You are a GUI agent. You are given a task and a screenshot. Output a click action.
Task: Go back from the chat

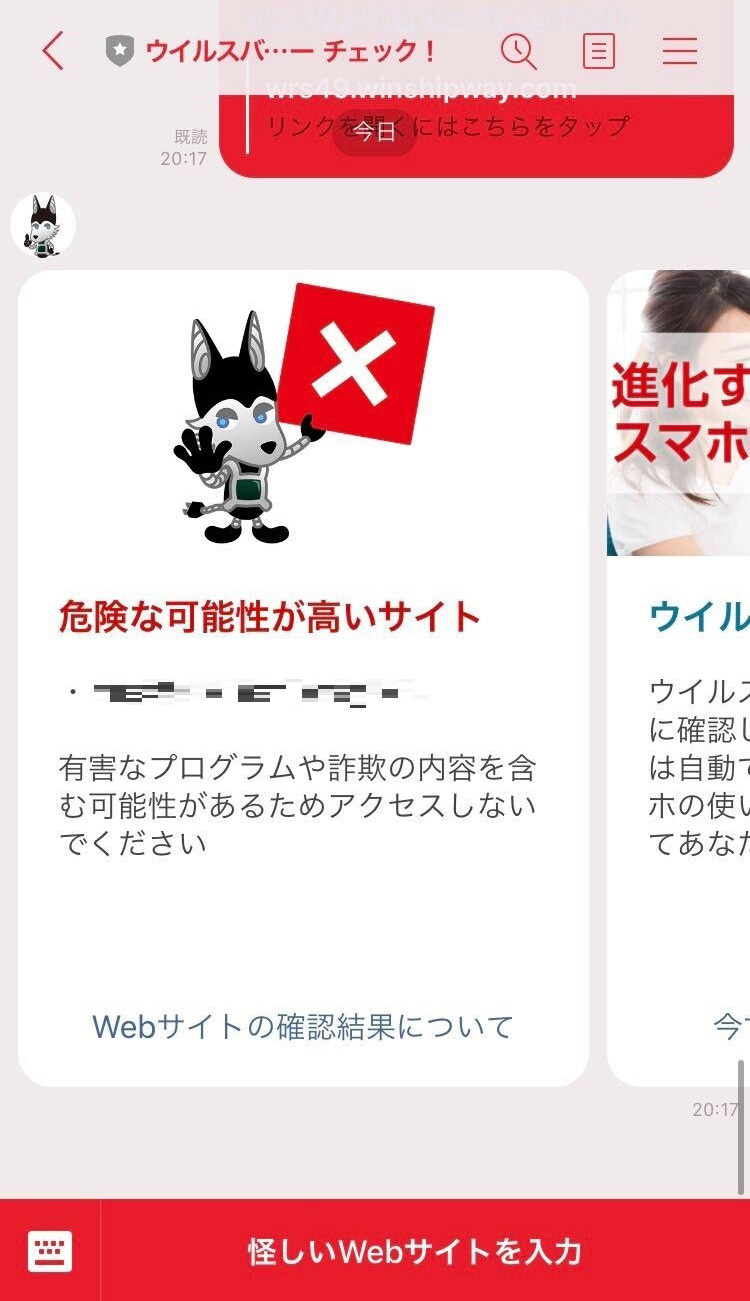pyautogui.click(x=54, y=50)
